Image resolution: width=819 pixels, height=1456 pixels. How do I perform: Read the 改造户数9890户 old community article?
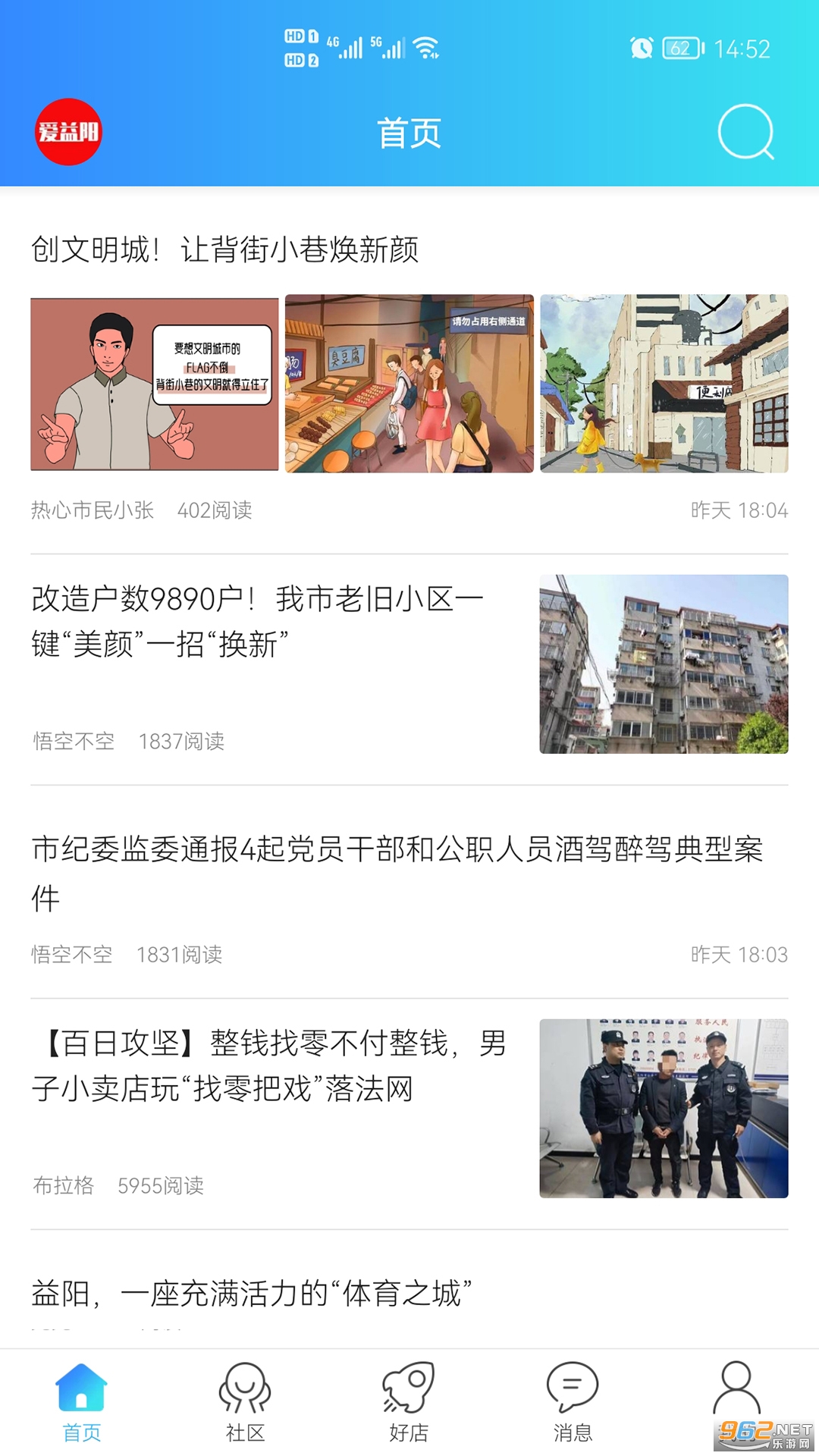258,621
